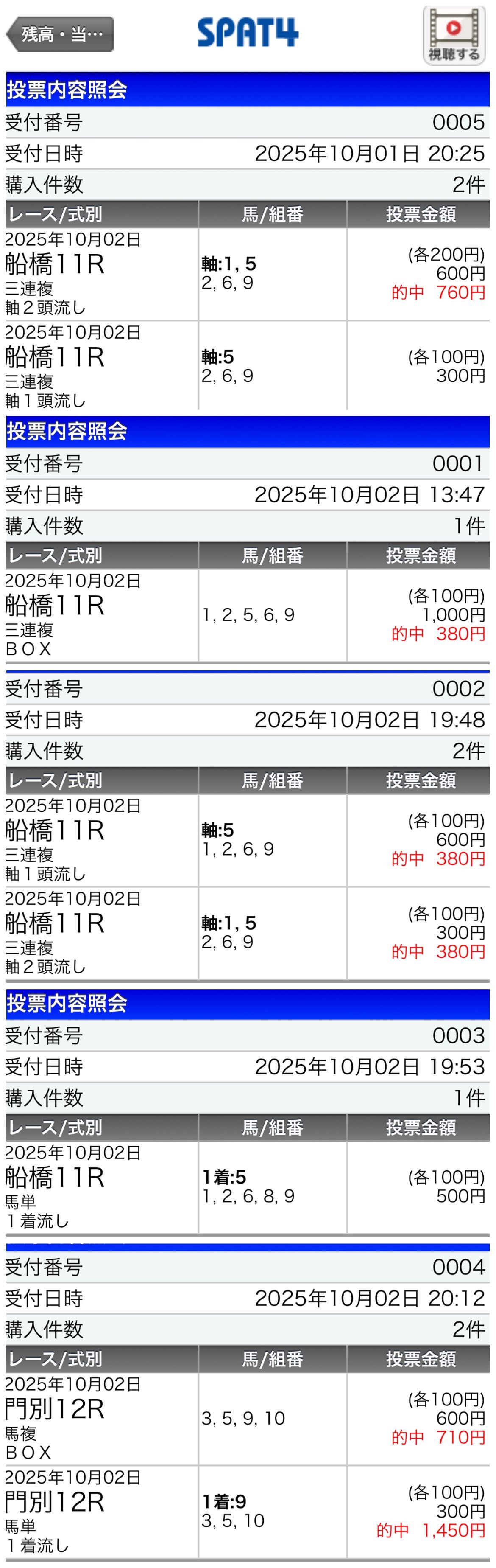Viewport: 496px width, 1568px height.
Task: Open the 視聴する video viewer
Action: [x=454, y=36]
